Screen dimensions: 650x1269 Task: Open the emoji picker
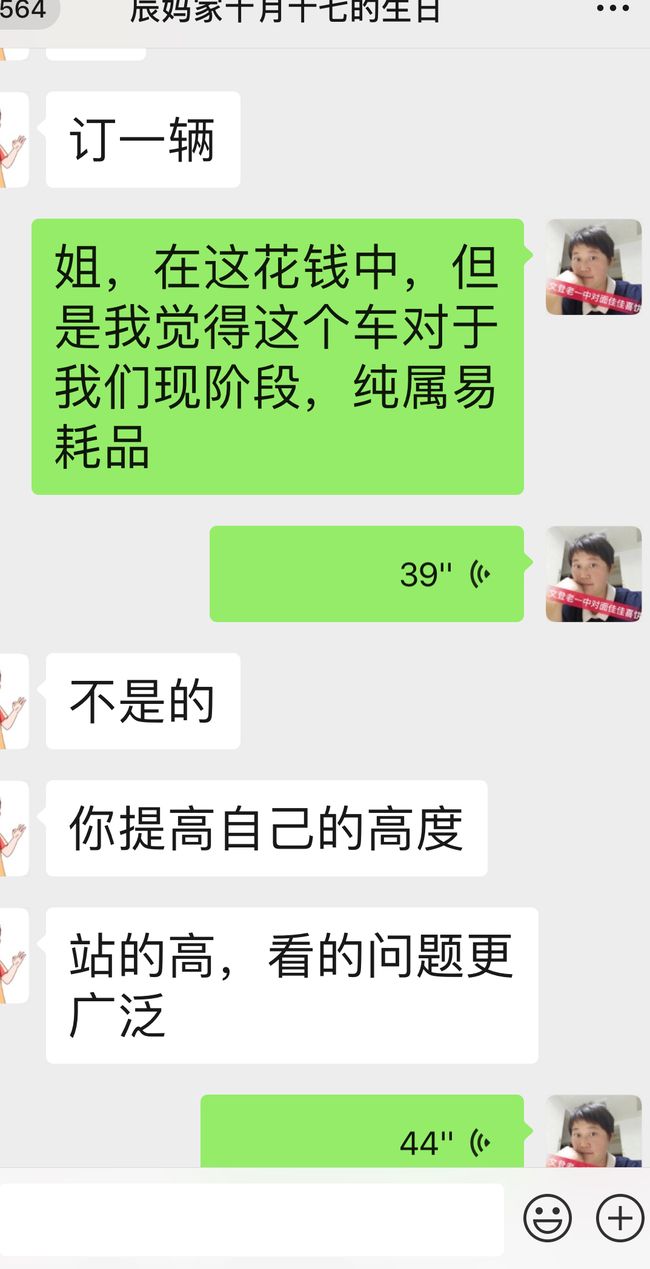coord(548,1219)
